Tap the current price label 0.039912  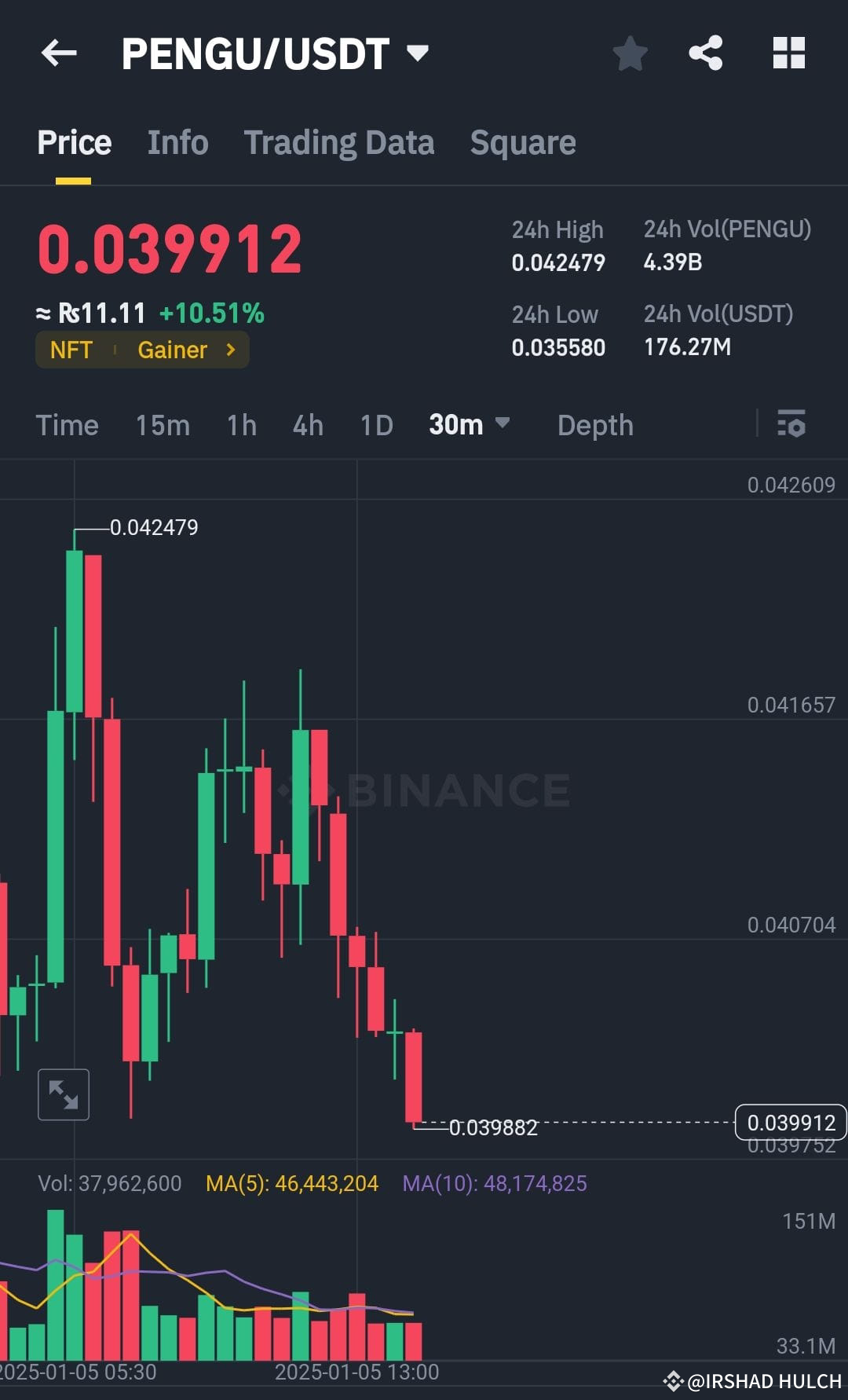pyautogui.click(x=790, y=1123)
